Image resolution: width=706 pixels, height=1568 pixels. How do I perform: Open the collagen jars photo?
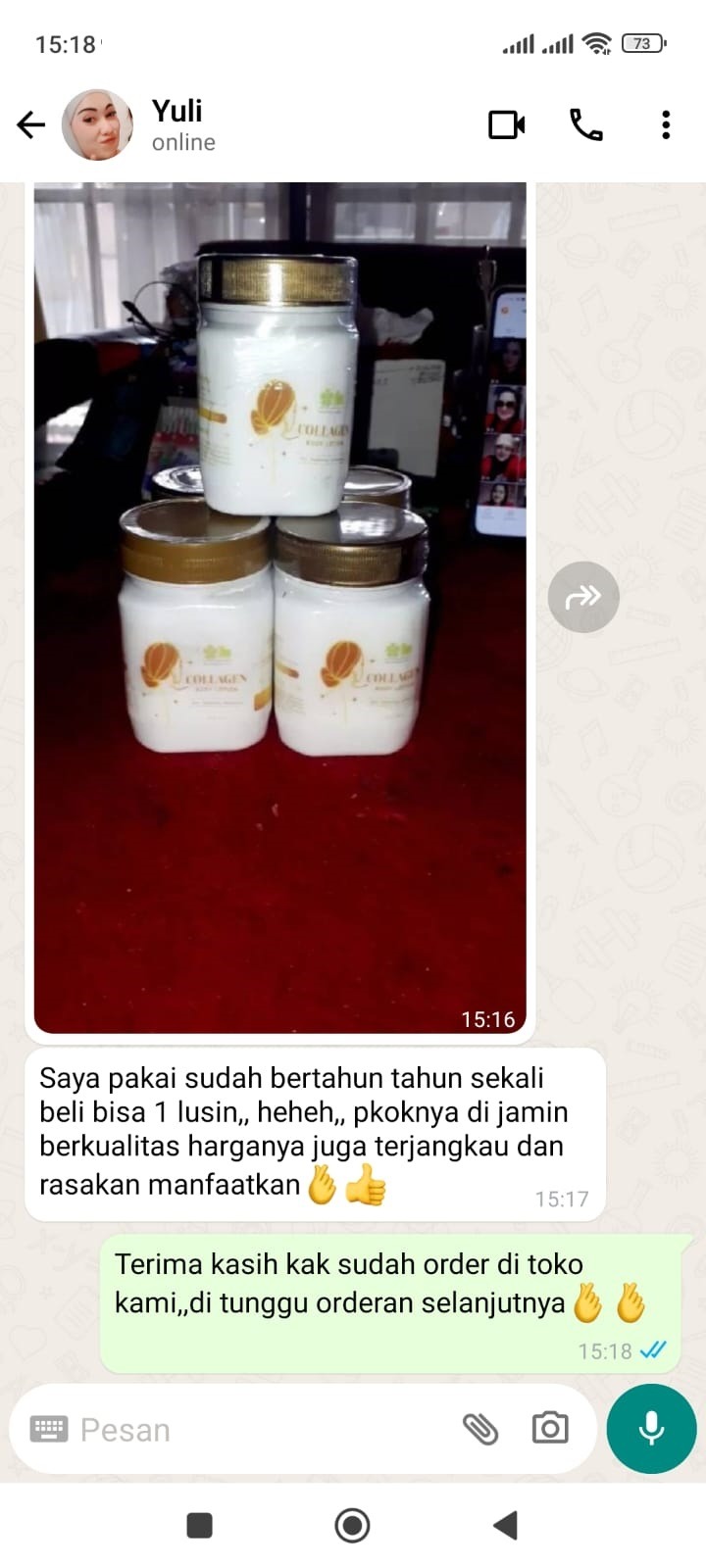[280, 608]
